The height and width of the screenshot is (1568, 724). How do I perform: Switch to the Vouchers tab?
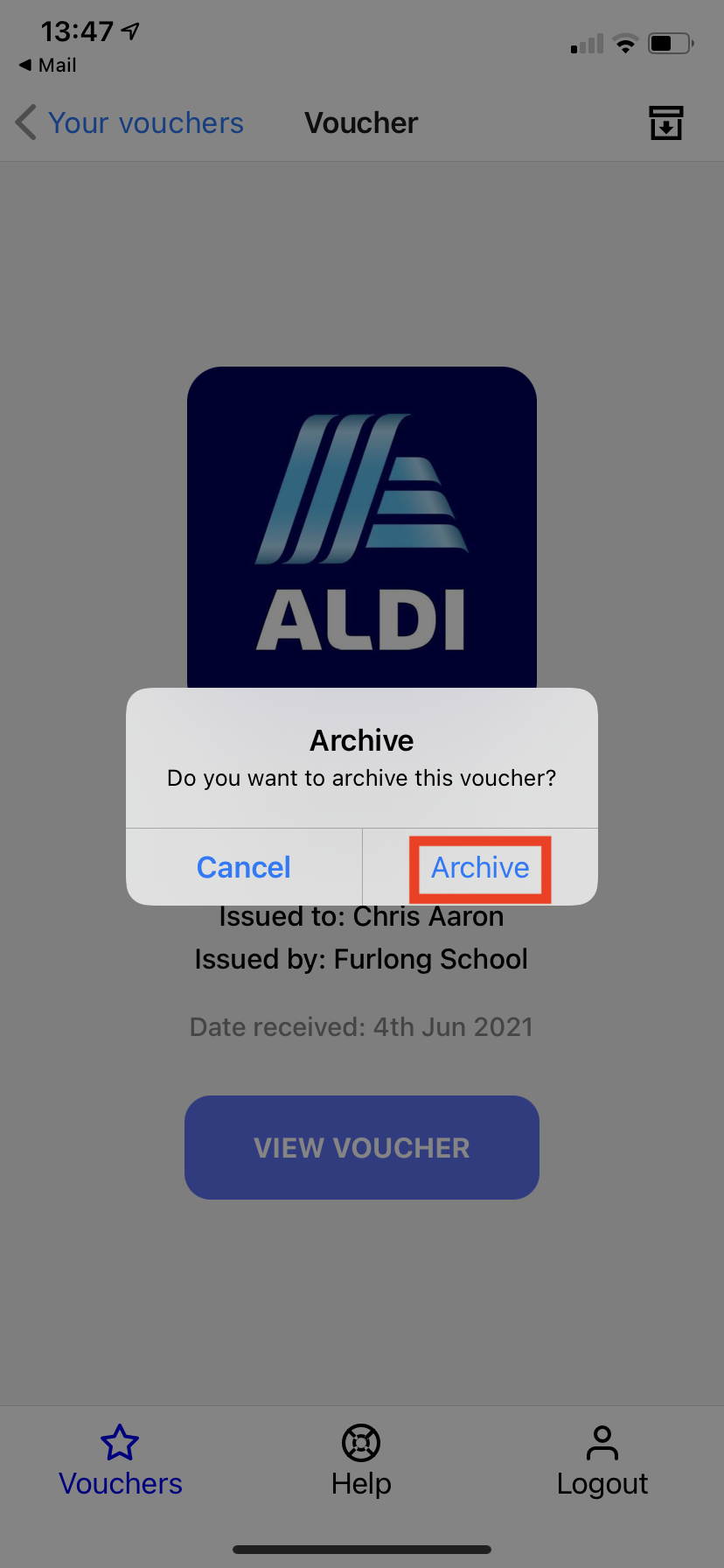(x=121, y=1462)
